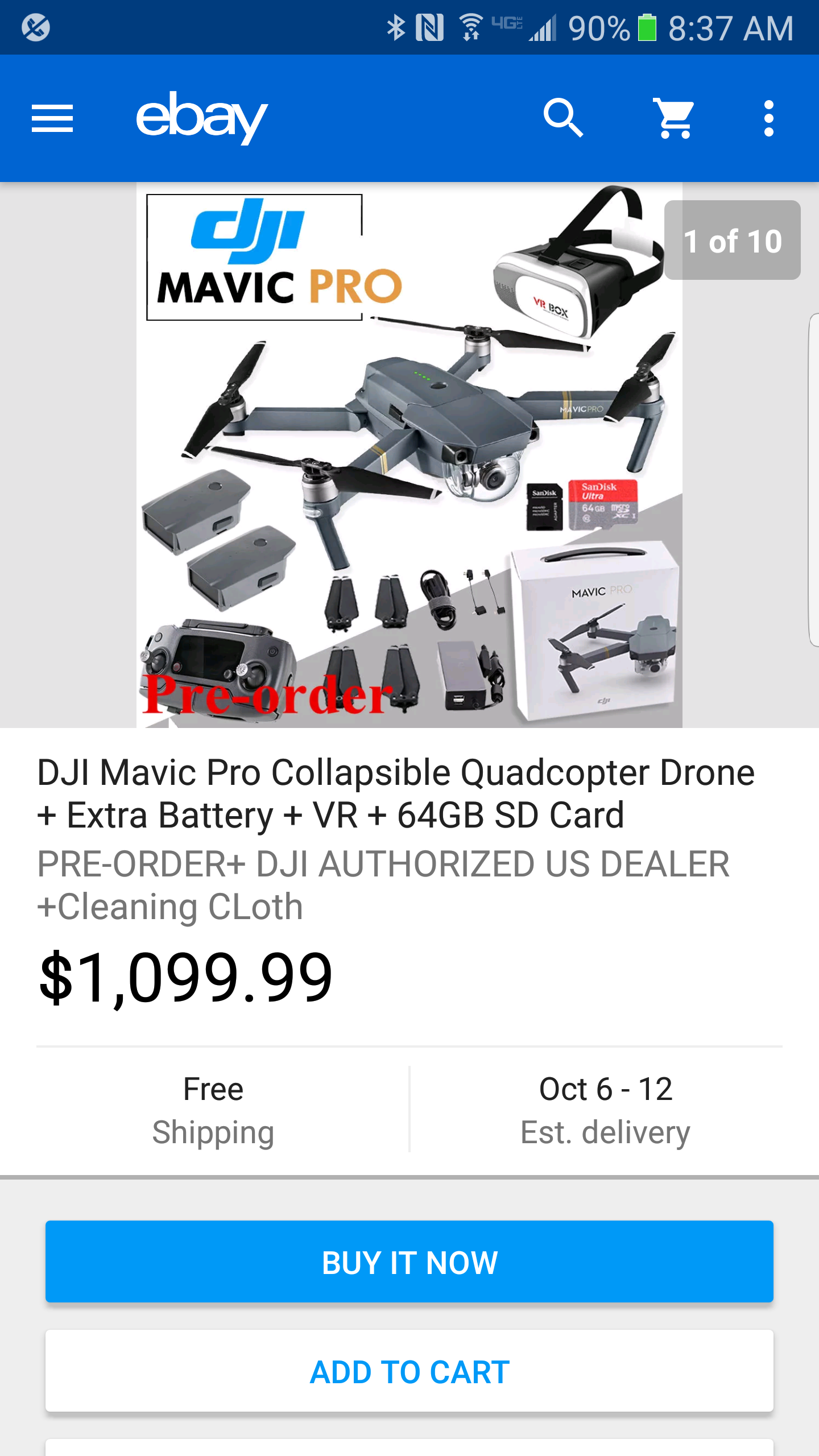Add the drone to cart

(x=409, y=1371)
